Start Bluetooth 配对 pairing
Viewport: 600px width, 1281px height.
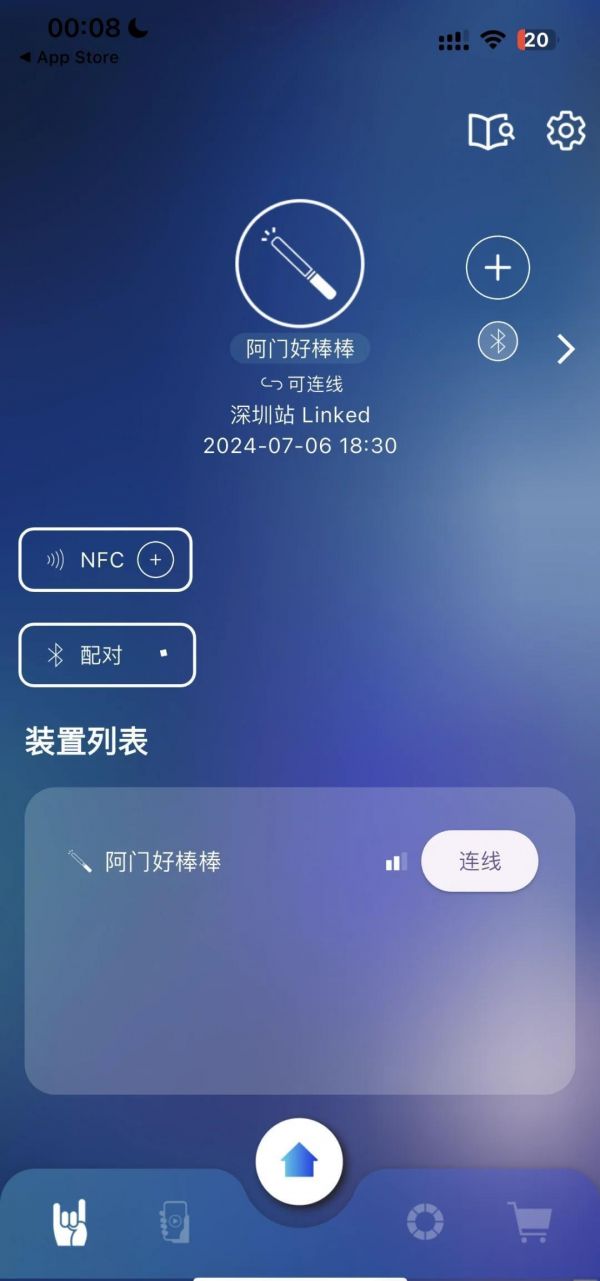point(107,655)
